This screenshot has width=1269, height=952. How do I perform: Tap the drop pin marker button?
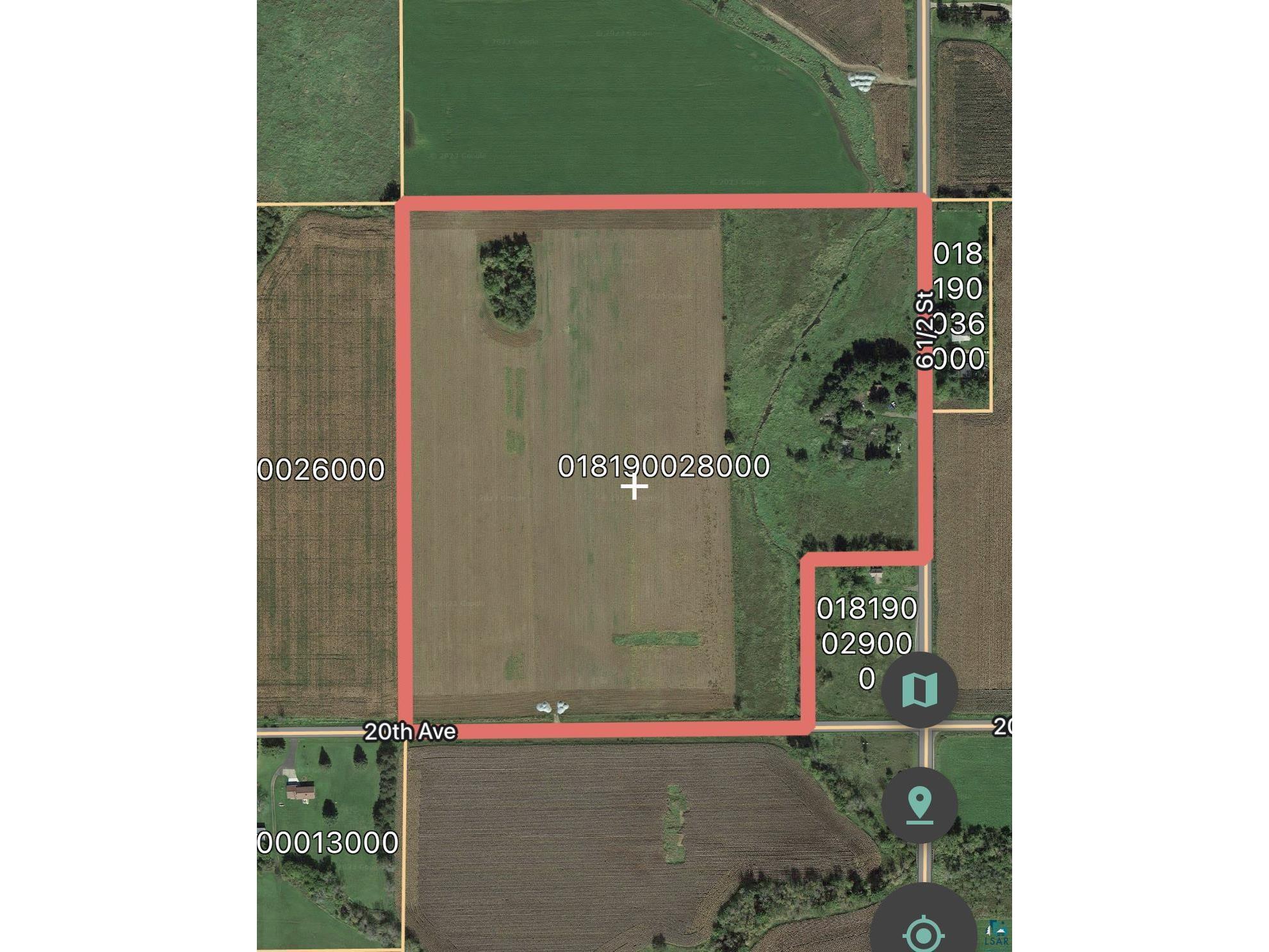tap(919, 805)
